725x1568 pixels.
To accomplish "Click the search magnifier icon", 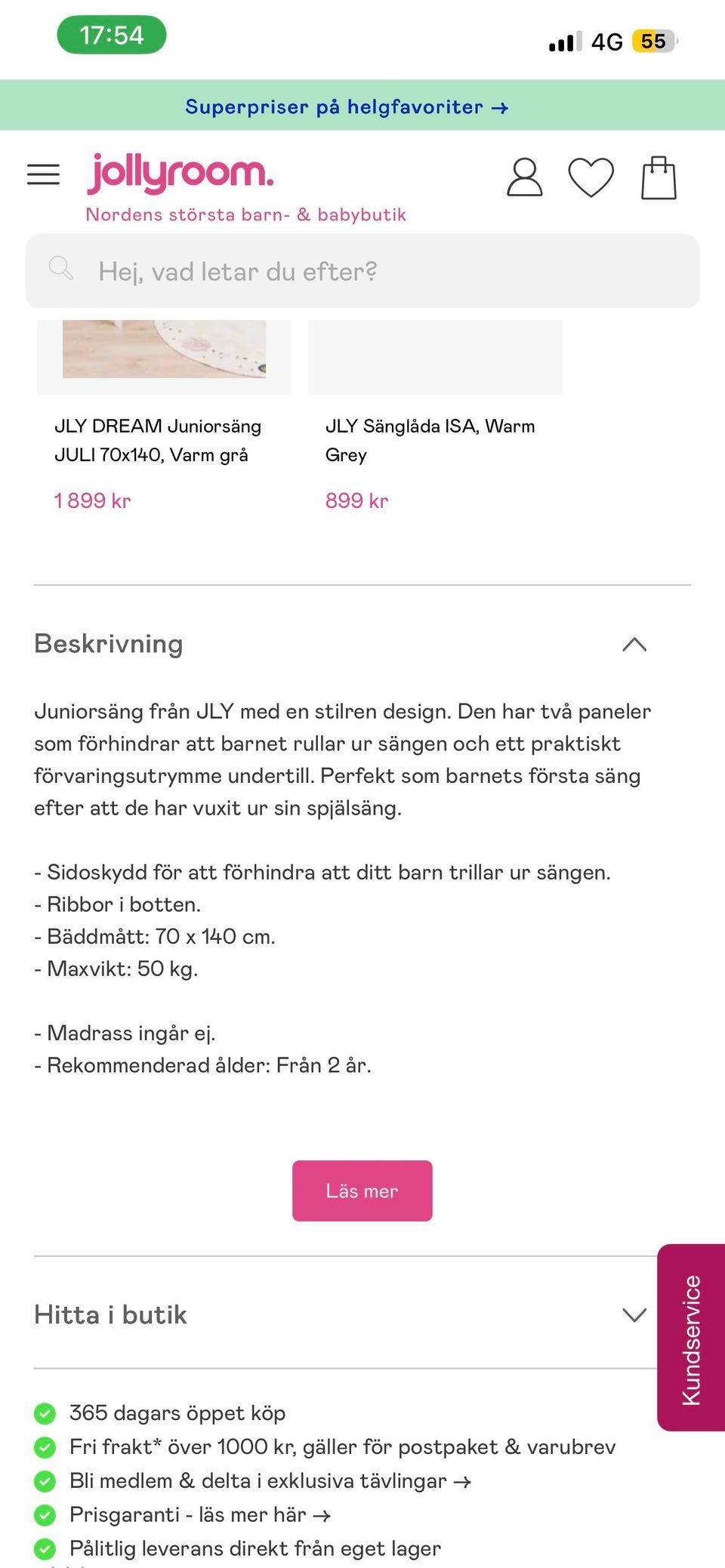I will point(61,270).
